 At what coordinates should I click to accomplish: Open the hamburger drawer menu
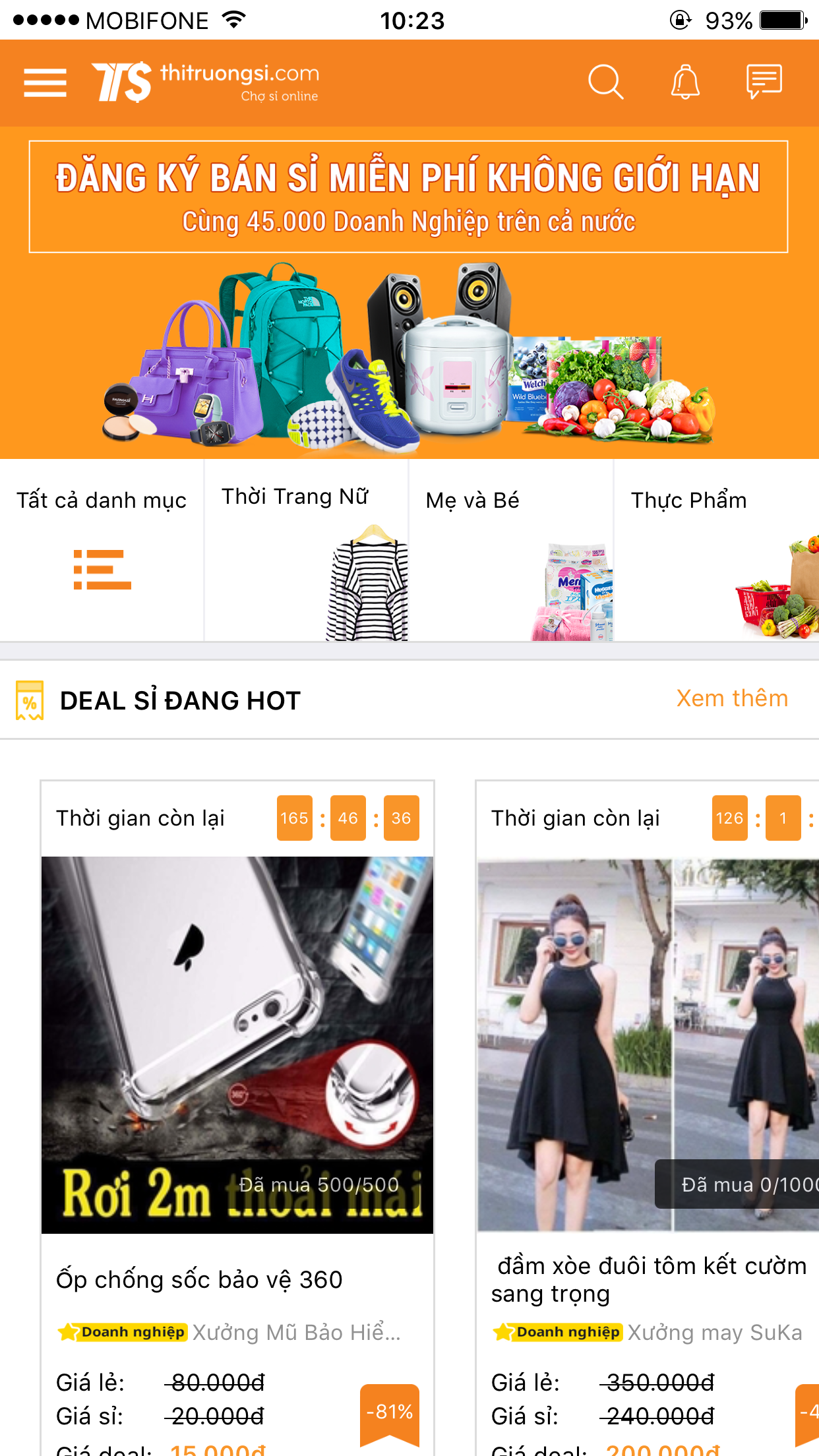click(x=45, y=83)
